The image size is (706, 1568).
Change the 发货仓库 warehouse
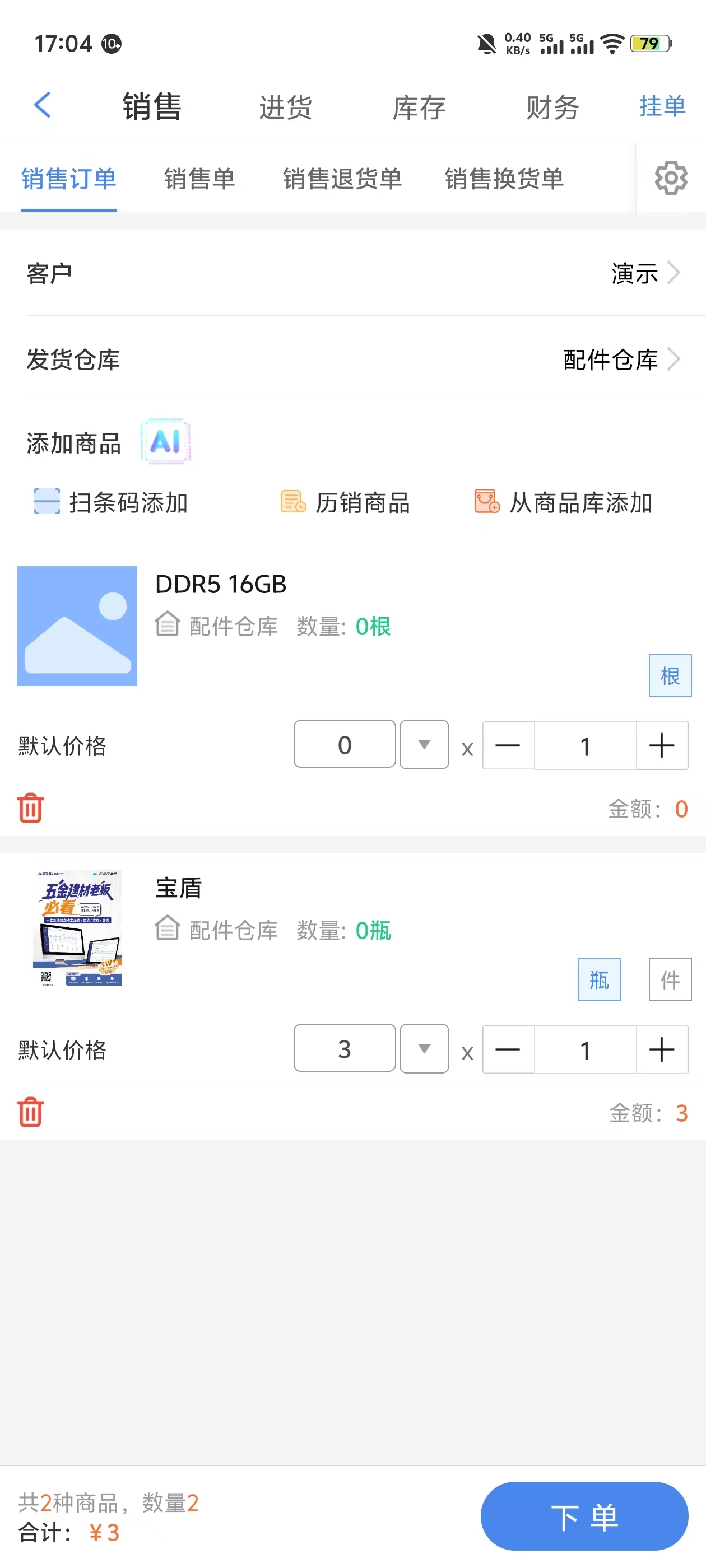coord(354,359)
